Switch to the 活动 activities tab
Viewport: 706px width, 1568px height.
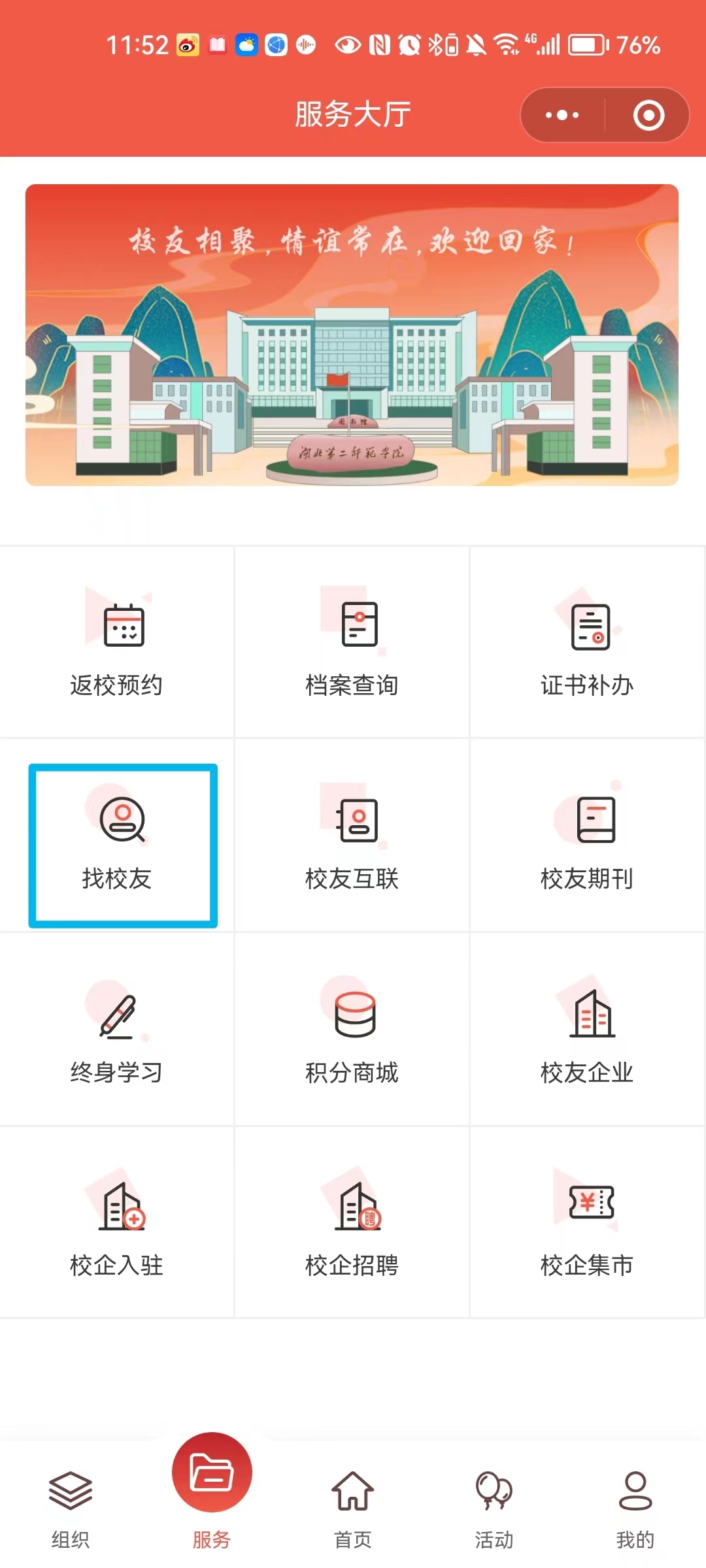point(494,1508)
